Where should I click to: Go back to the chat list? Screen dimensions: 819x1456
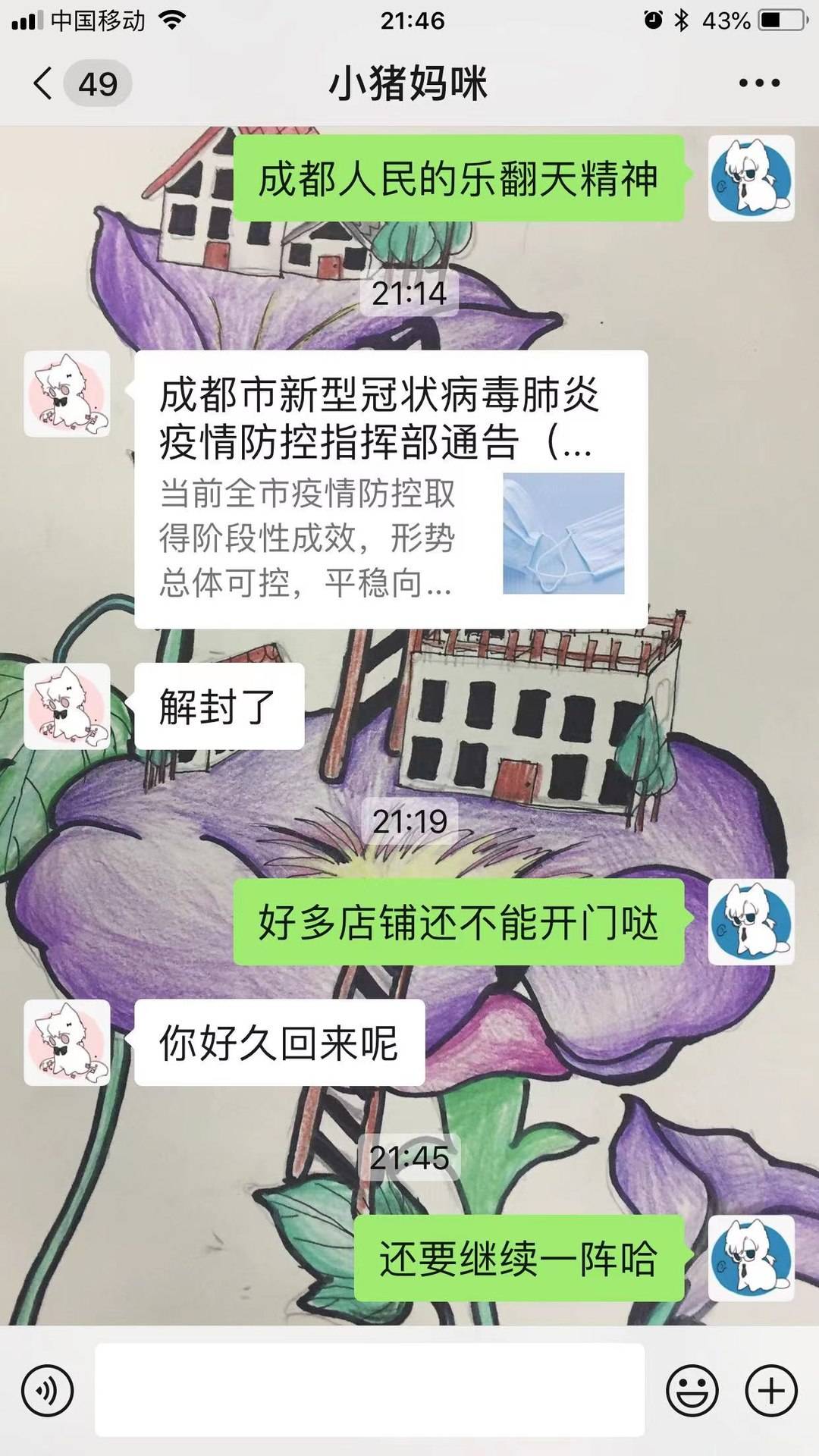tap(45, 83)
